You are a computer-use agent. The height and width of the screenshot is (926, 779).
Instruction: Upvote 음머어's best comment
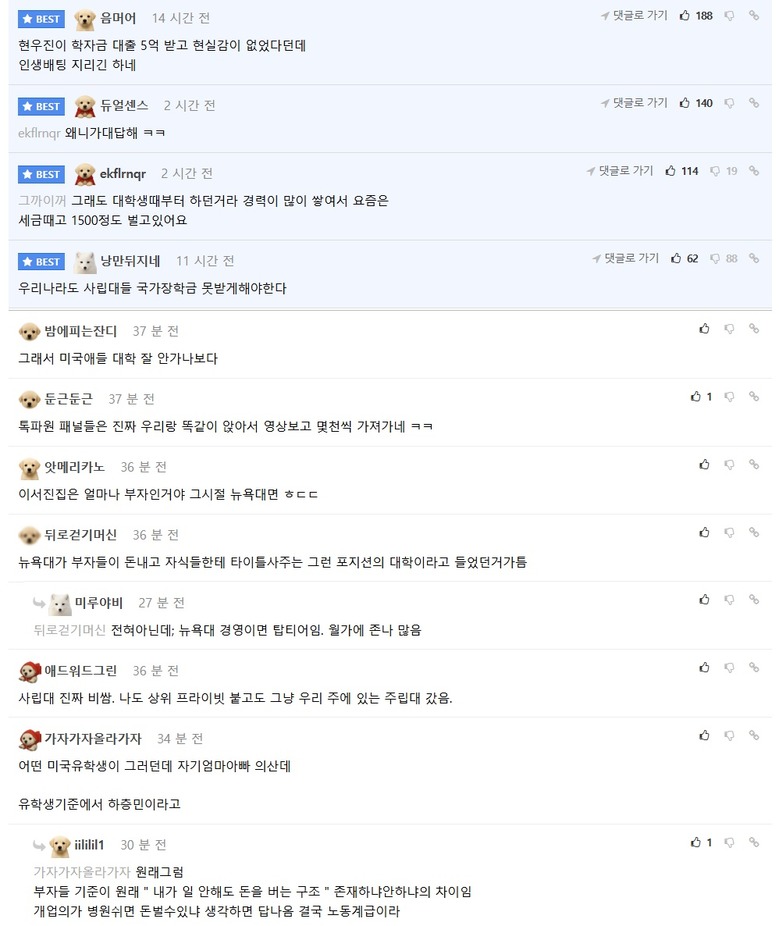tap(685, 16)
